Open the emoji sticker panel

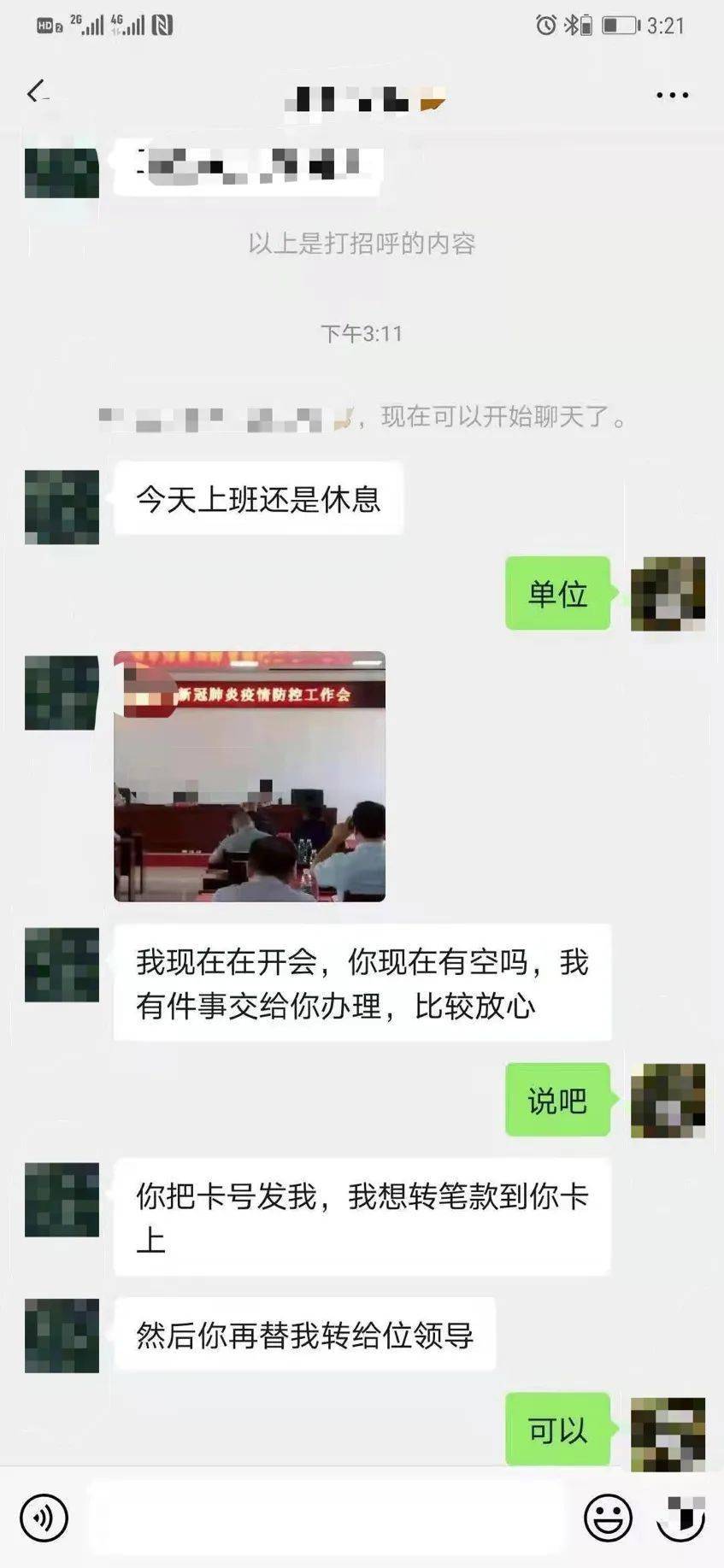point(608,1518)
